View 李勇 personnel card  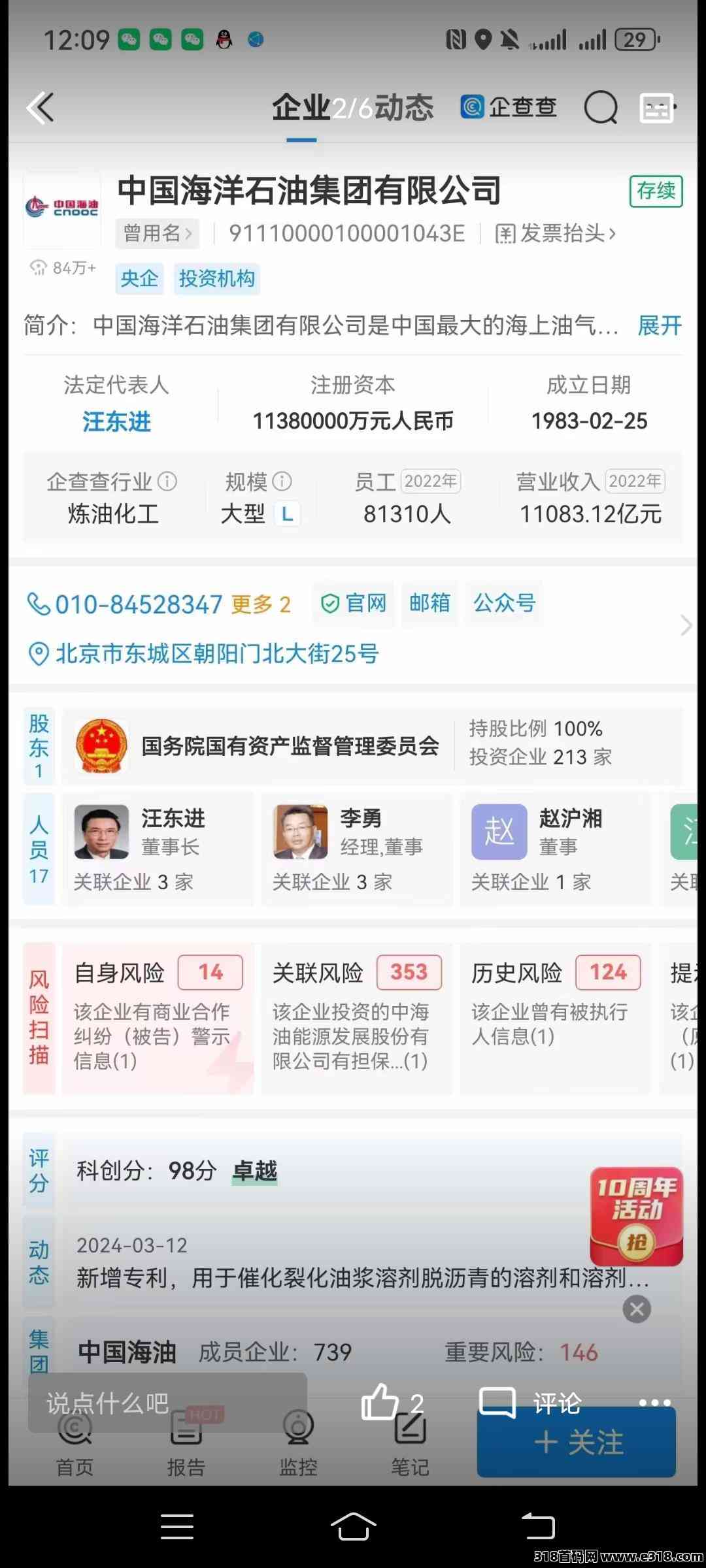click(356, 848)
